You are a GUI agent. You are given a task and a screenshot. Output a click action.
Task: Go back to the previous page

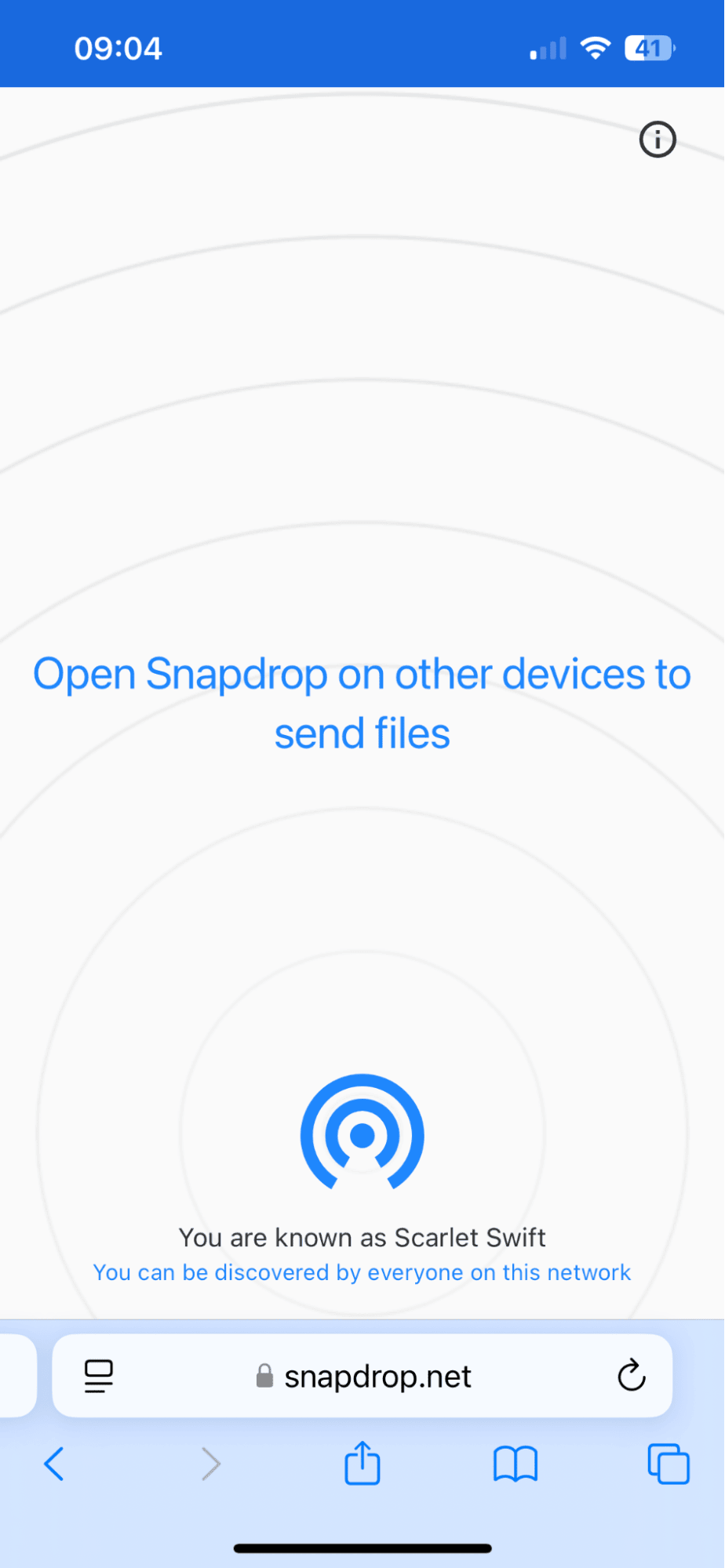[x=54, y=1464]
